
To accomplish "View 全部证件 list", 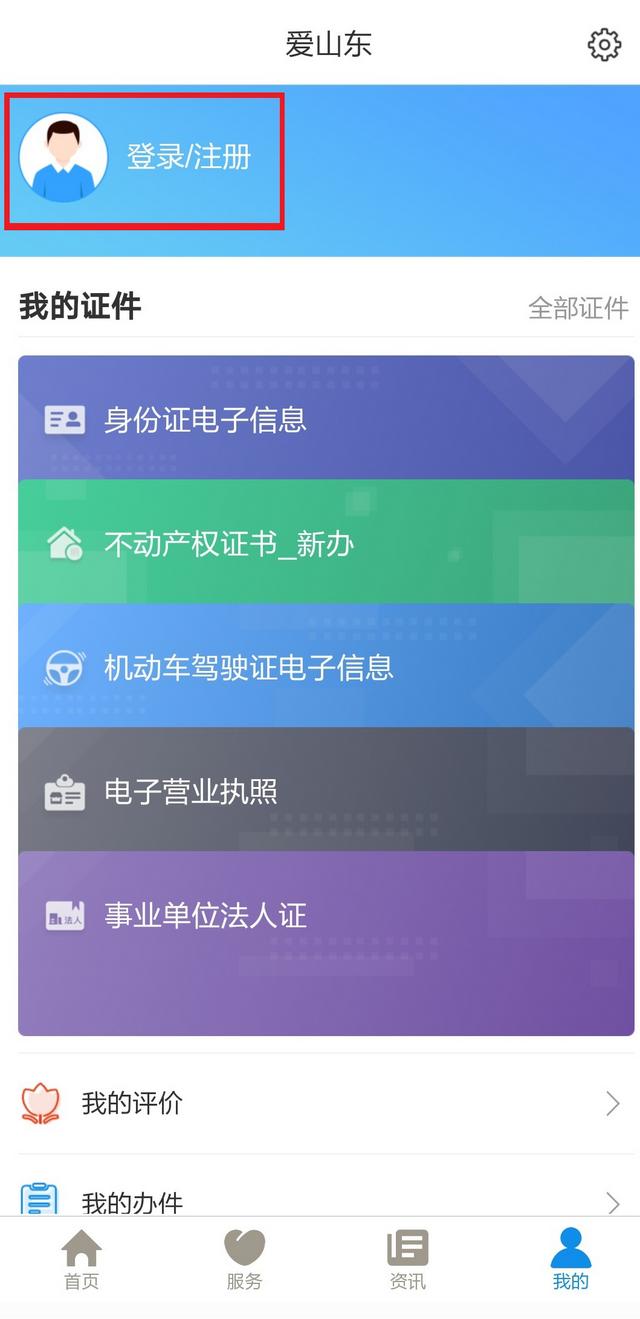I will 578,308.
